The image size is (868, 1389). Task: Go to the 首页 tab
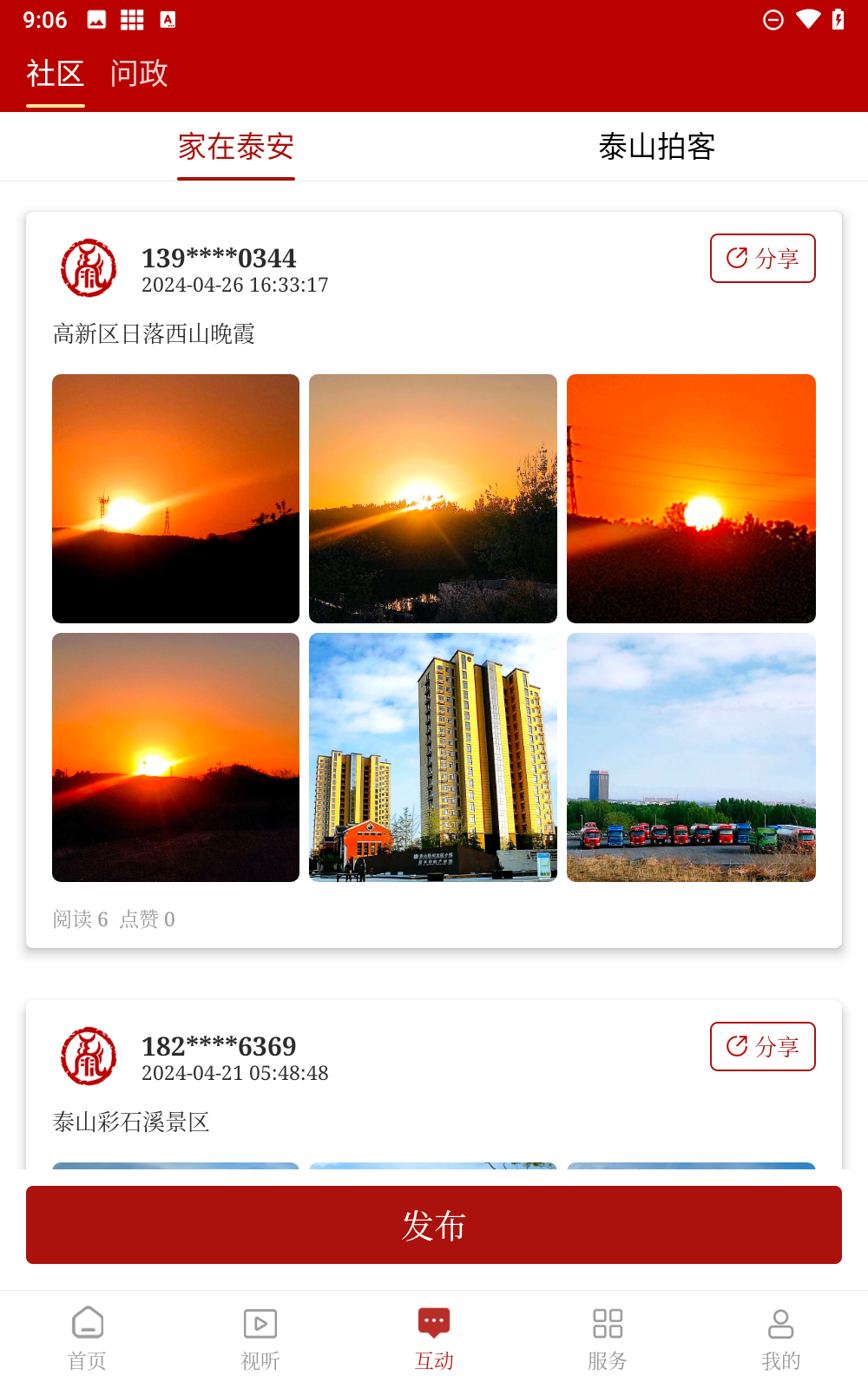[x=88, y=1339]
